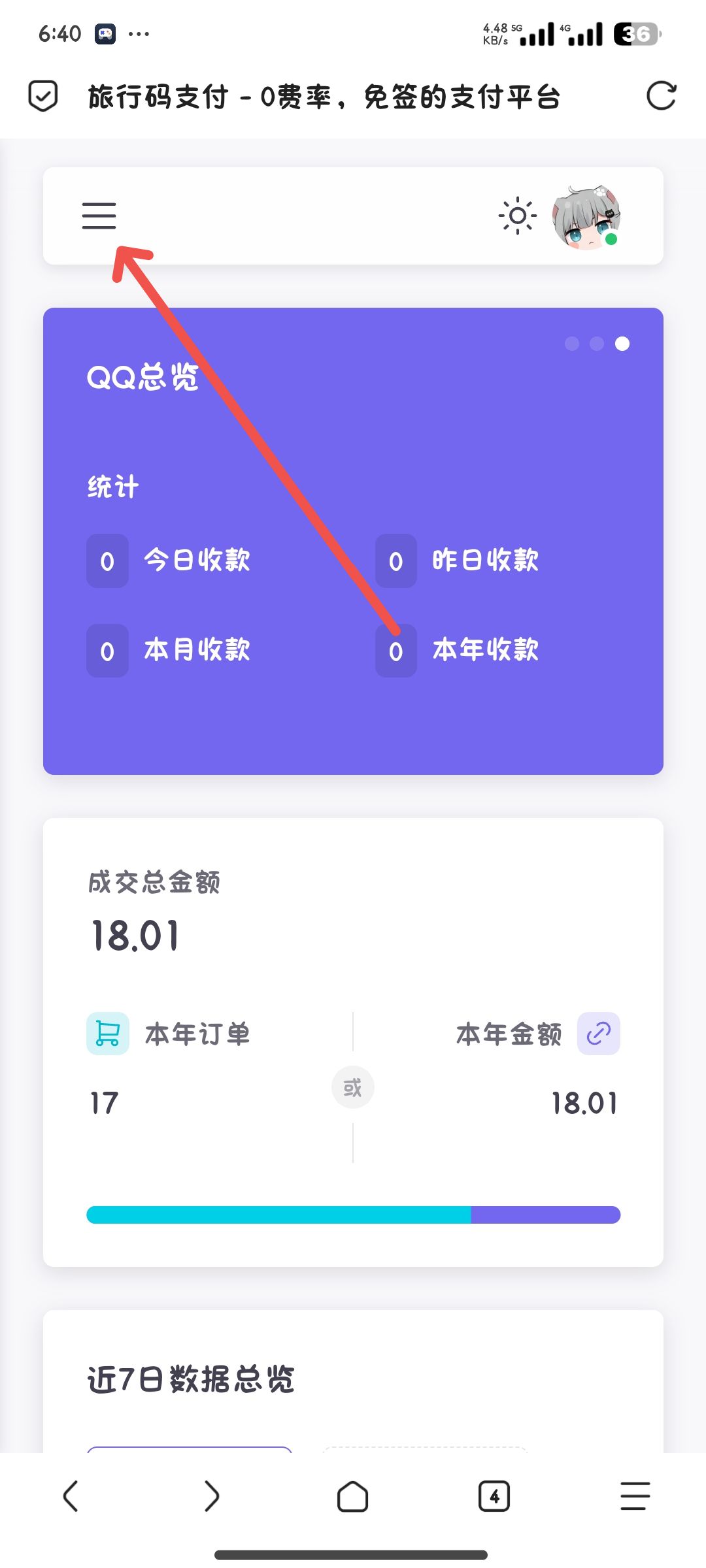Expand the sidebar with the hamburger icon
Viewport: 706px width, 1568px height.
pos(99,216)
